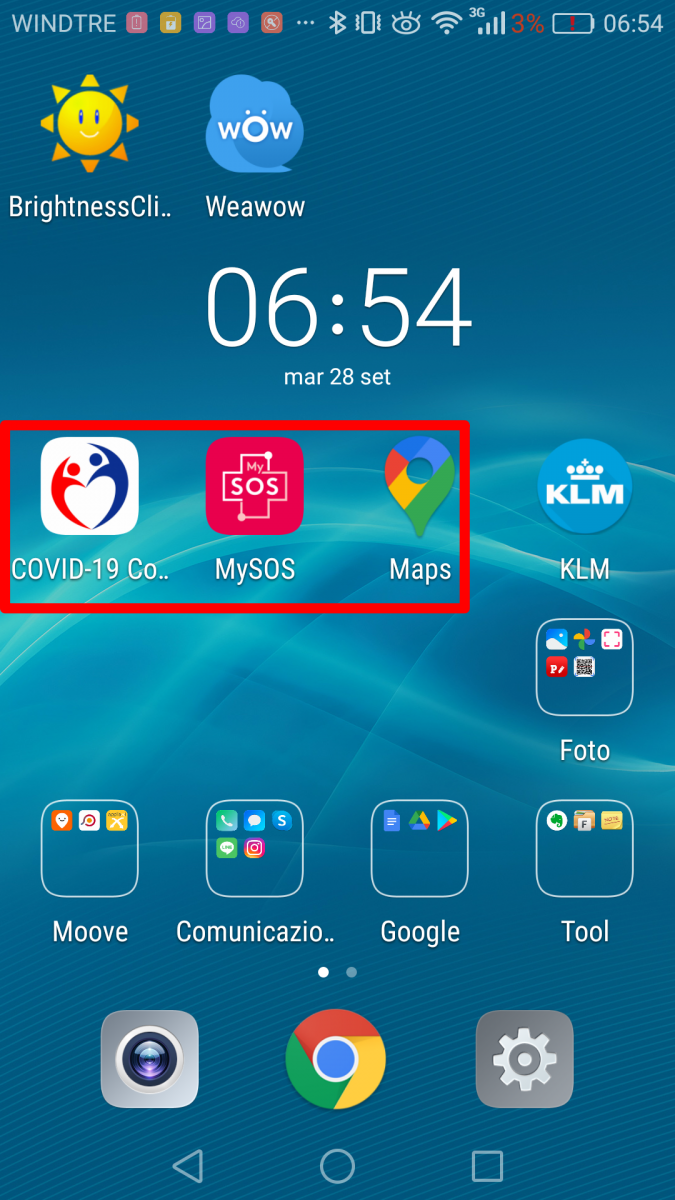
Task: Open the Google folder
Action: pyautogui.click(x=420, y=848)
